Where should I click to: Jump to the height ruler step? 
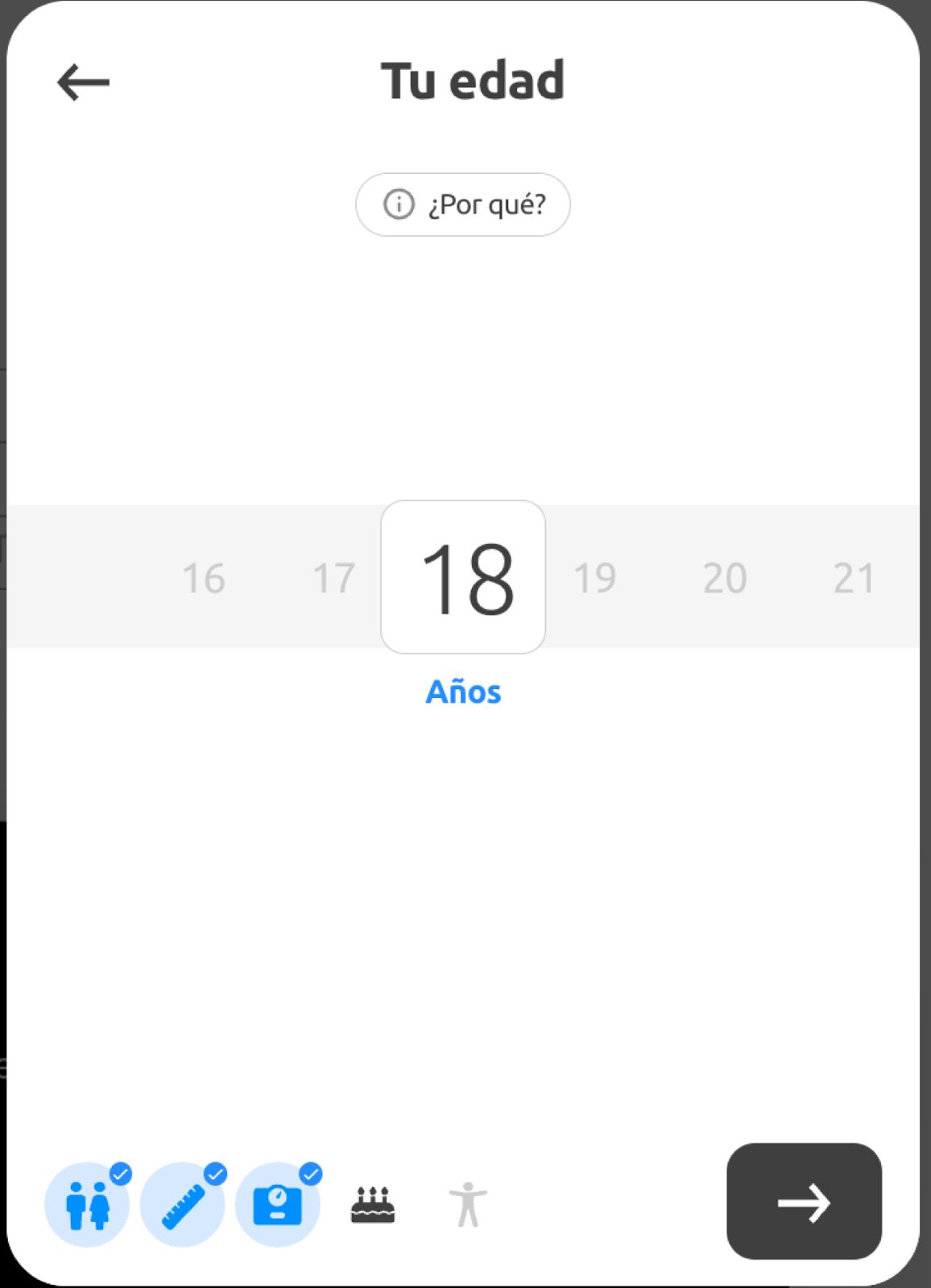pyautogui.click(x=183, y=1204)
